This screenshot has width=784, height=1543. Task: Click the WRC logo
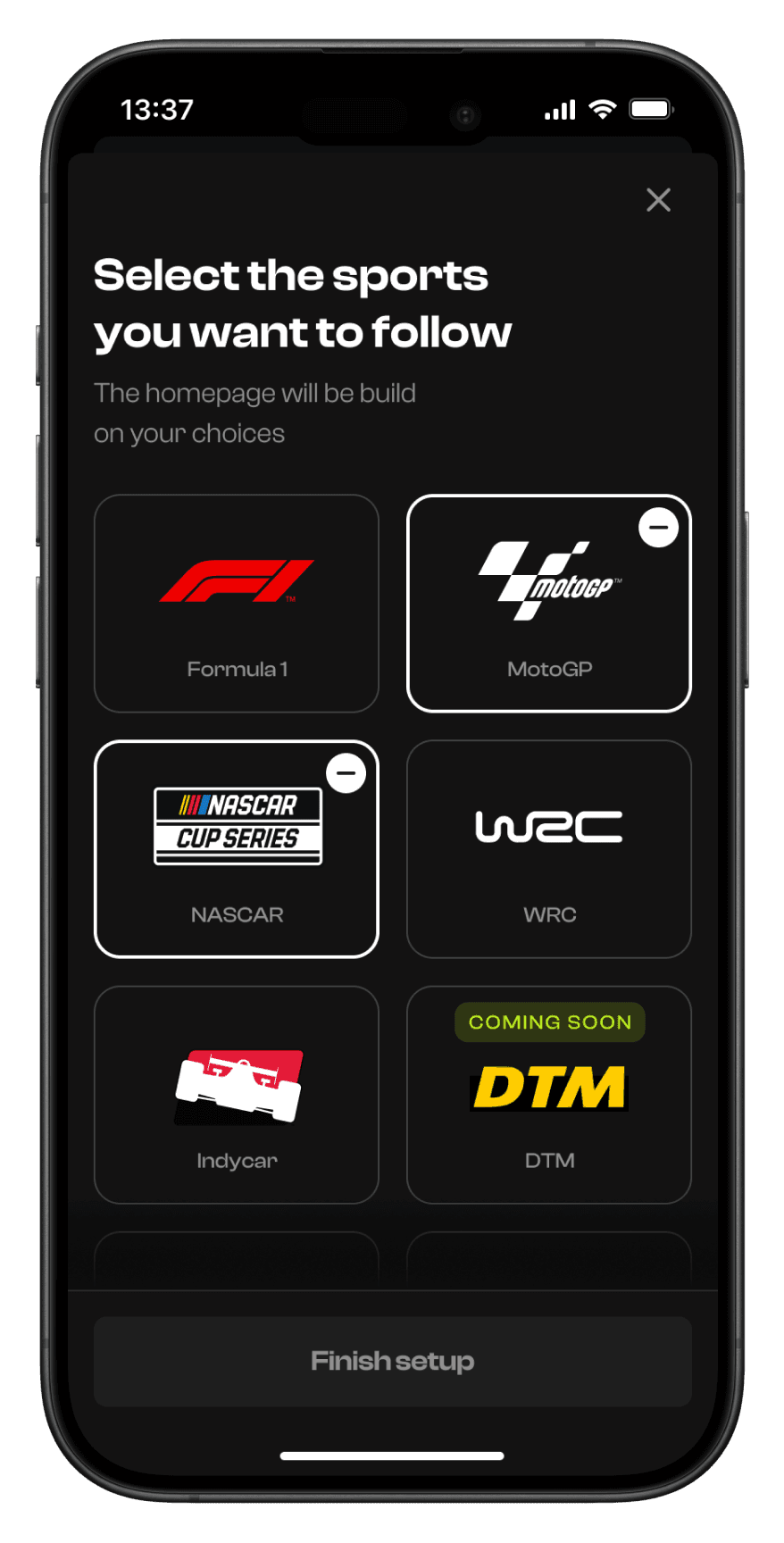pyautogui.click(x=549, y=826)
